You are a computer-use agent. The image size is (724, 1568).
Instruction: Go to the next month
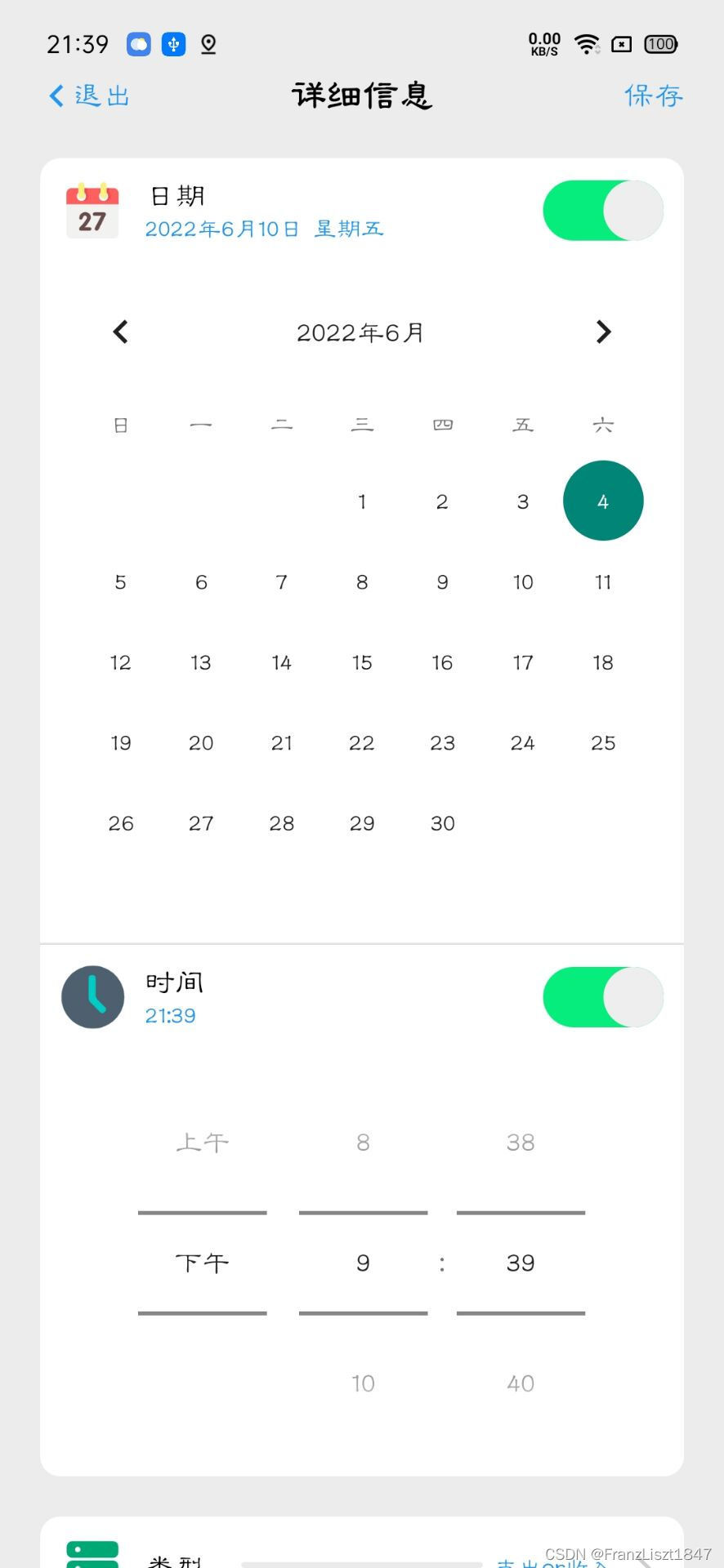(x=603, y=332)
